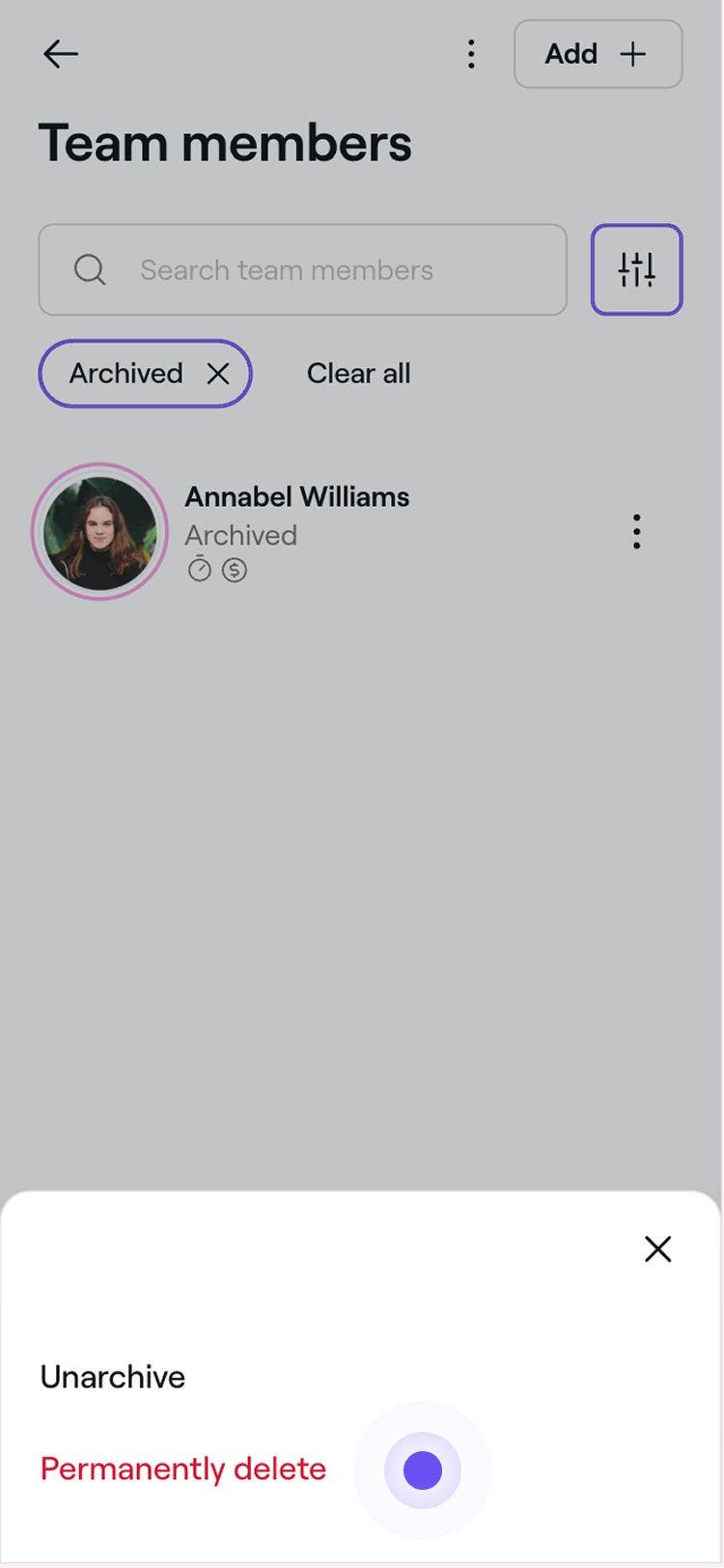Choose Unarchive from the bottom sheet

[x=113, y=1377]
